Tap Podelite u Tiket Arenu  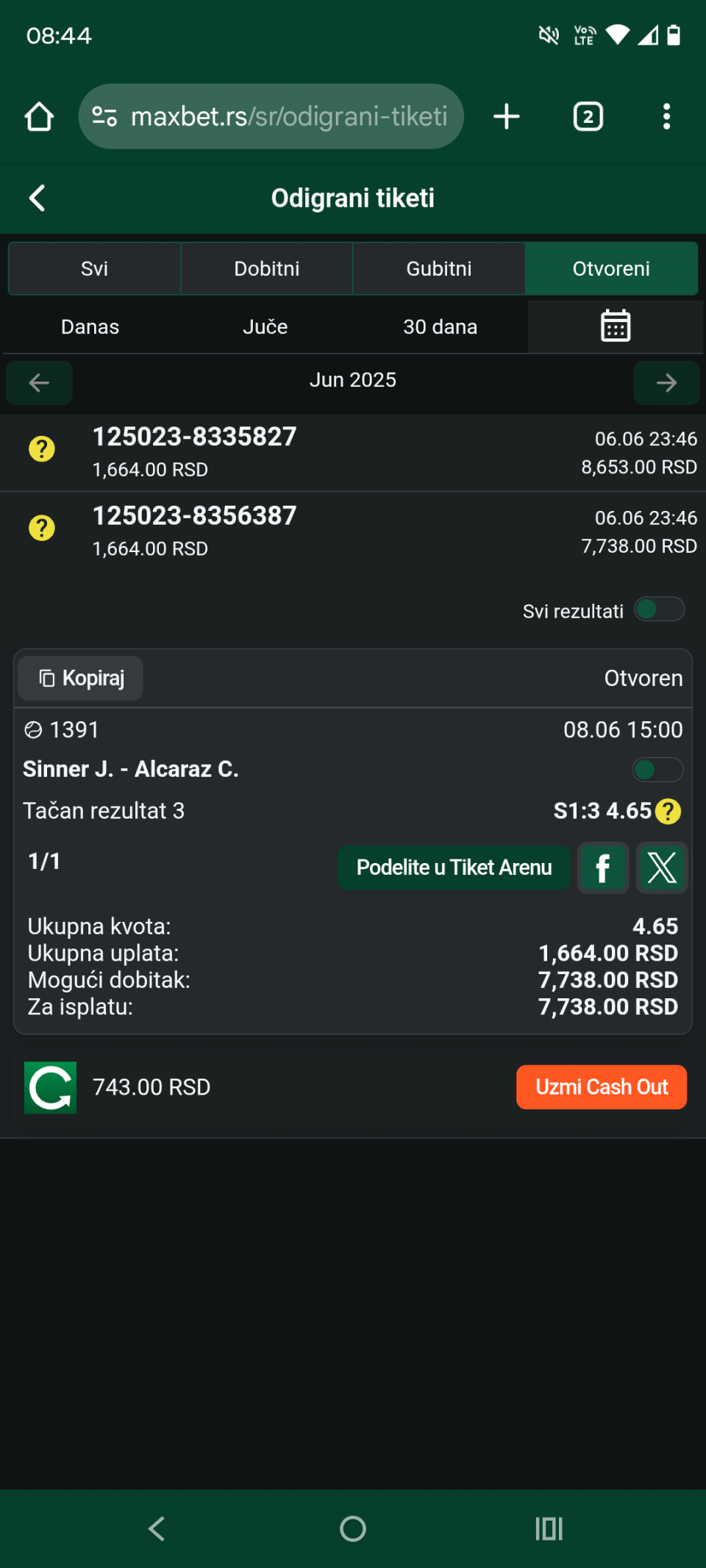(x=454, y=867)
